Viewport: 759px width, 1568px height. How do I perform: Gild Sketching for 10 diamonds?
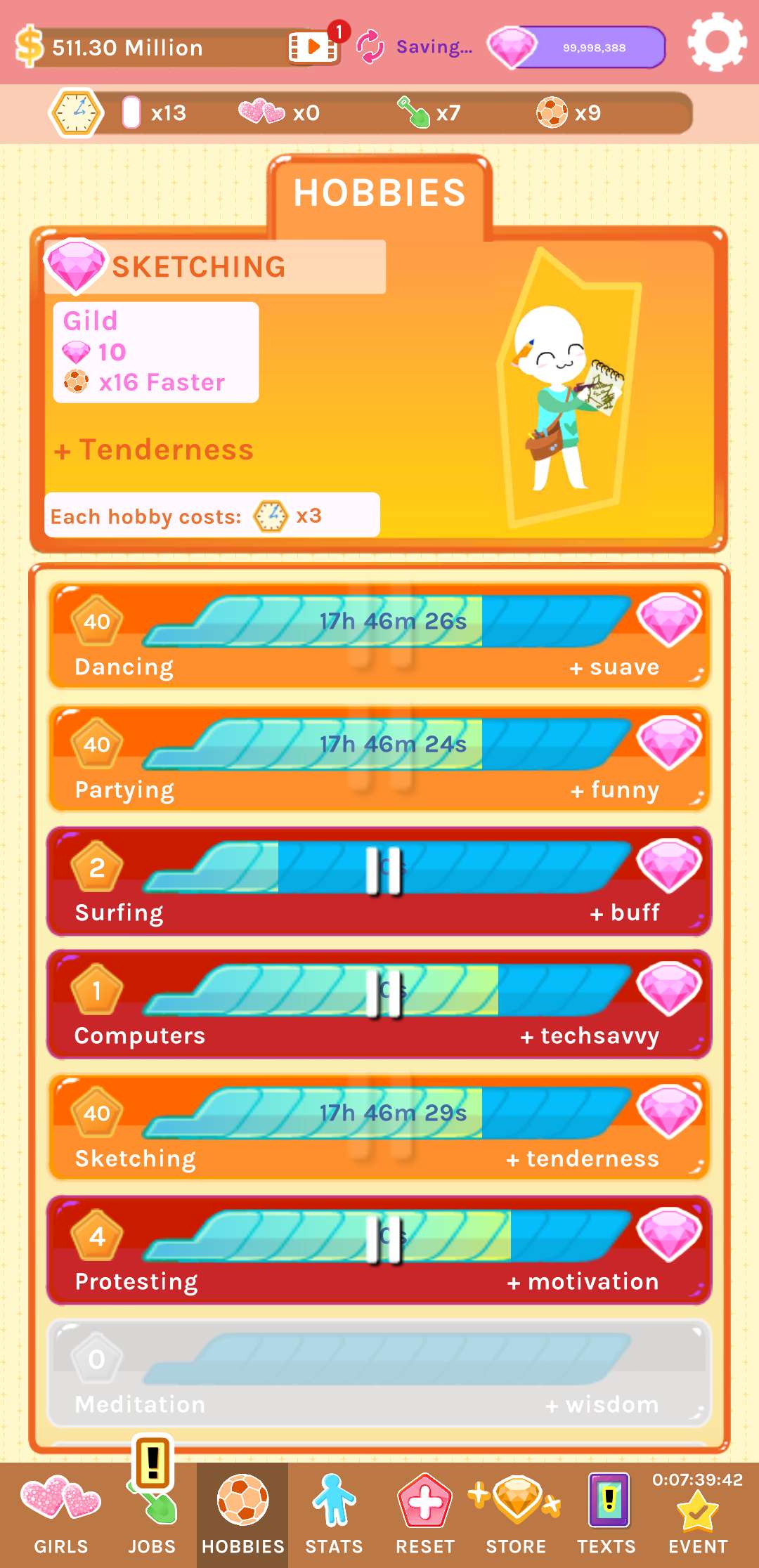[155, 352]
